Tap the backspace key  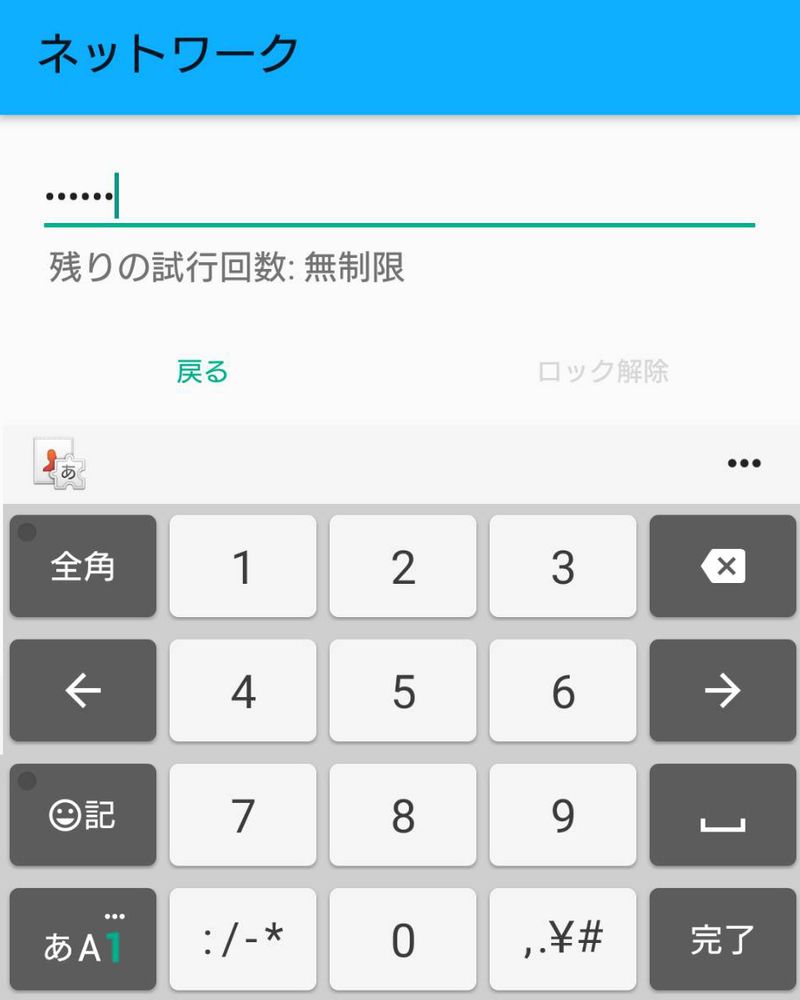click(x=723, y=567)
